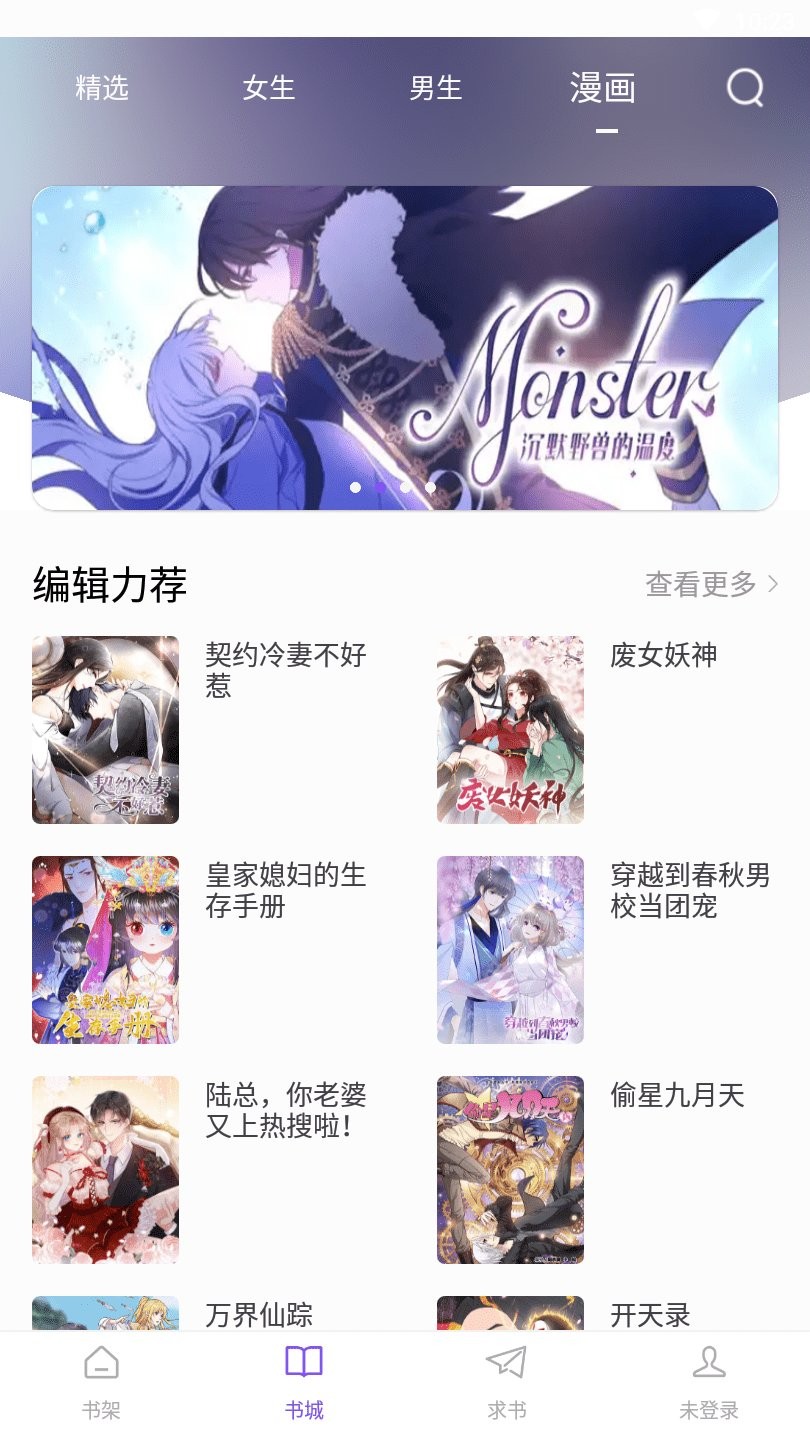810x1440 pixels.
Task: Tap the person silhouette icon bottom right
Action: click(709, 1364)
